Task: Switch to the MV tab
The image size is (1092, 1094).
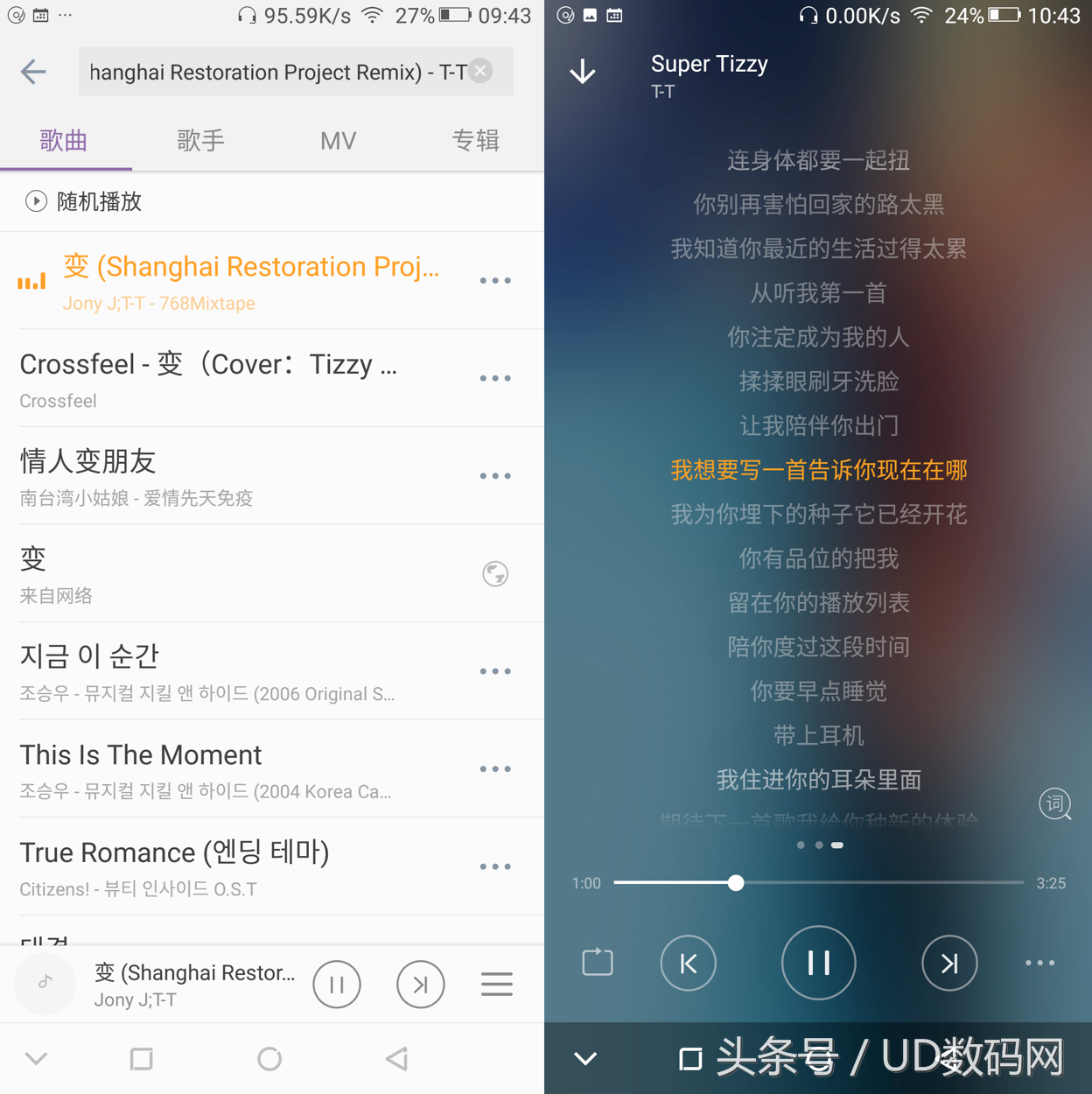Action: click(338, 140)
